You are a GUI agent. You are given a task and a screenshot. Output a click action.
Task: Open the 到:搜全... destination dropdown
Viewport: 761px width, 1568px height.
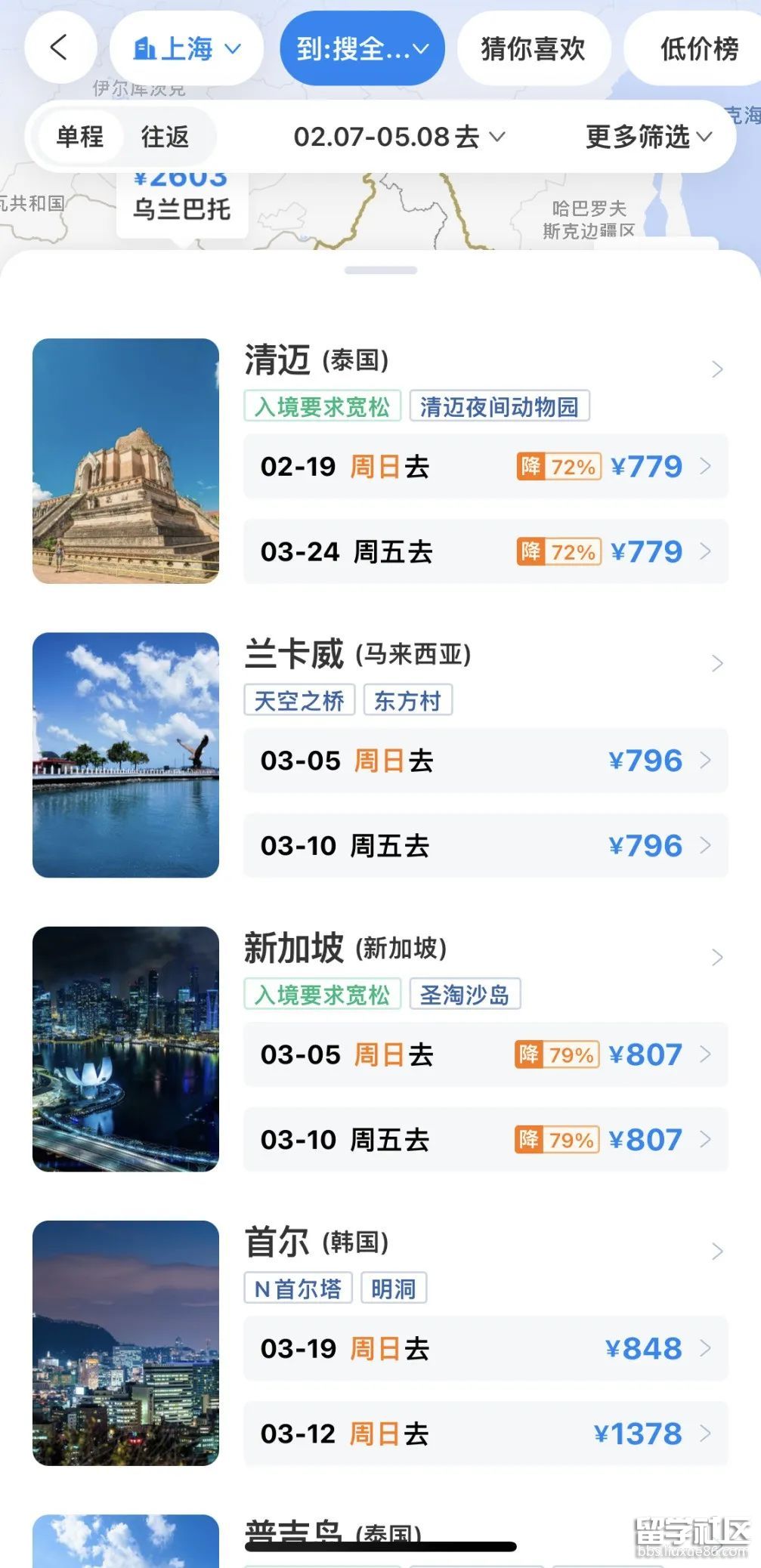tap(362, 49)
